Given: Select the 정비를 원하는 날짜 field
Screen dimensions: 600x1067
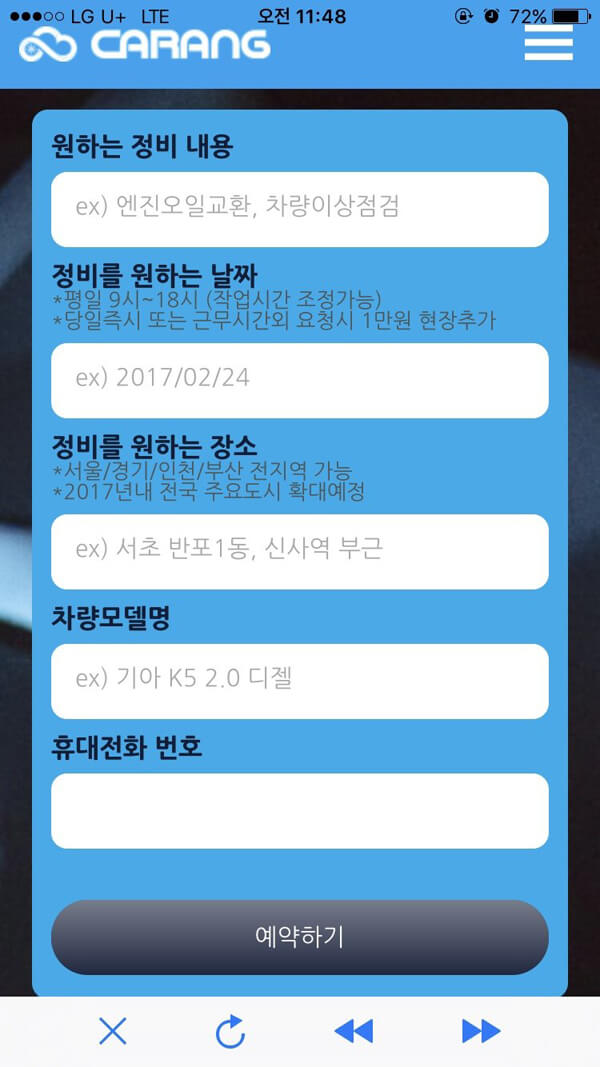Looking at the screenshot, I should click(300, 380).
